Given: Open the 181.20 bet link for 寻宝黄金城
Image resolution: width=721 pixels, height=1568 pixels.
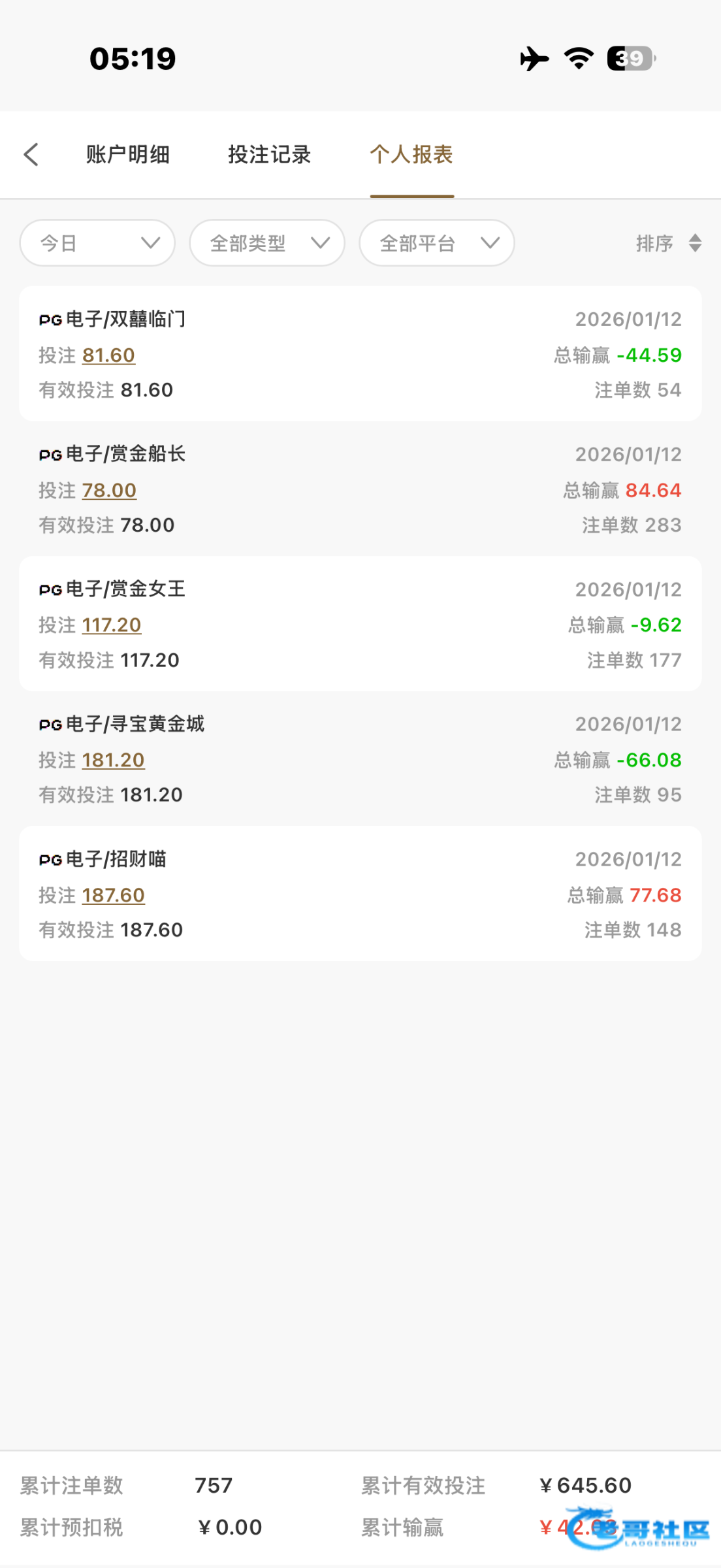Looking at the screenshot, I should (113, 760).
